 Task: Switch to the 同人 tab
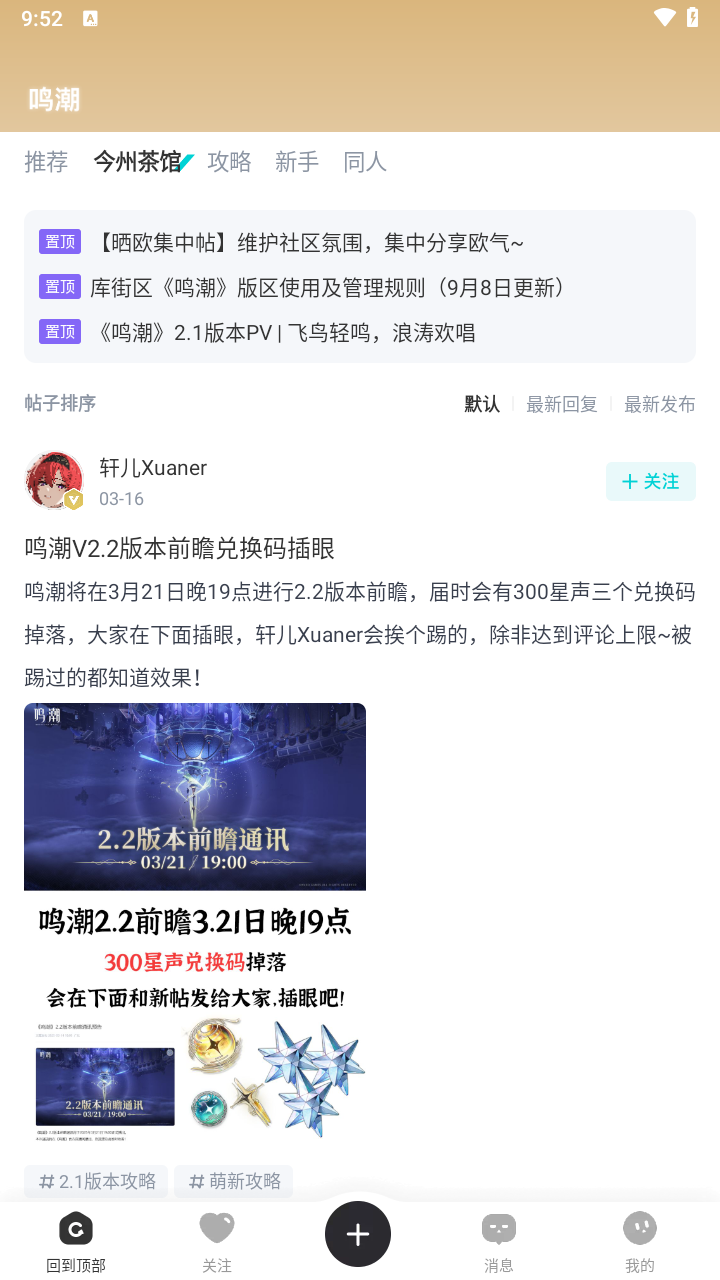(364, 162)
